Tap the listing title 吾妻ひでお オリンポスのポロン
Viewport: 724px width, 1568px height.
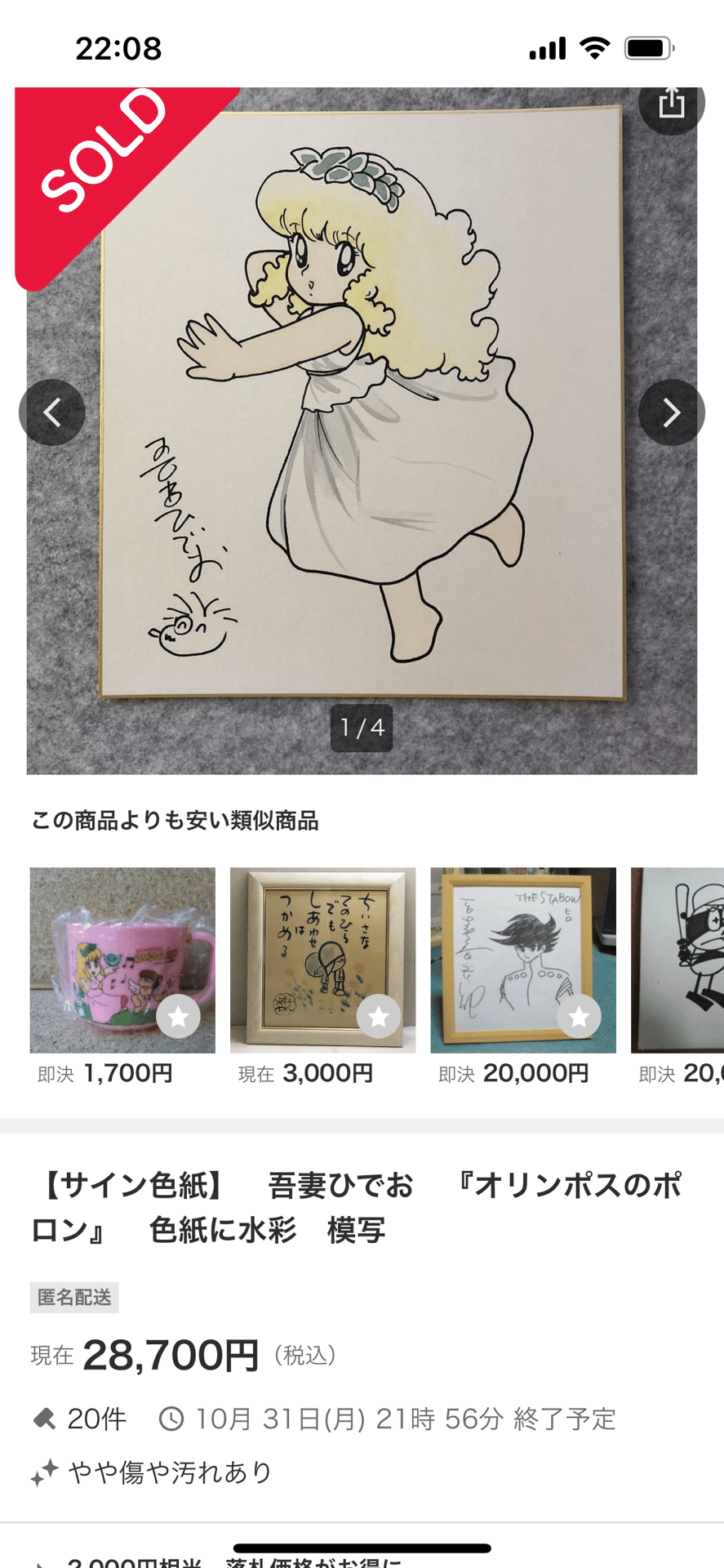tap(359, 1207)
